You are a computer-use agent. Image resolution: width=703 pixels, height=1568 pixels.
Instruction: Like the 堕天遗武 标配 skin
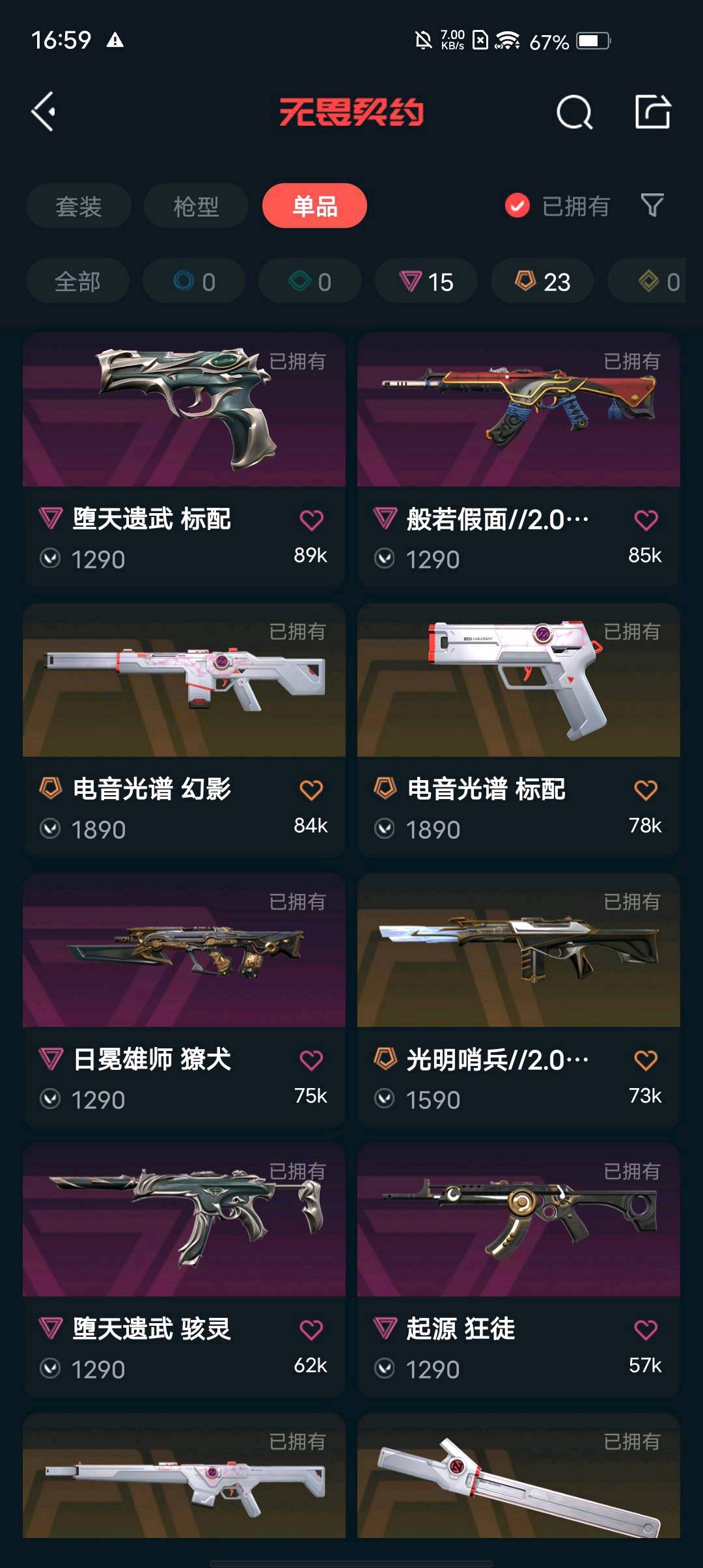(311, 520)
